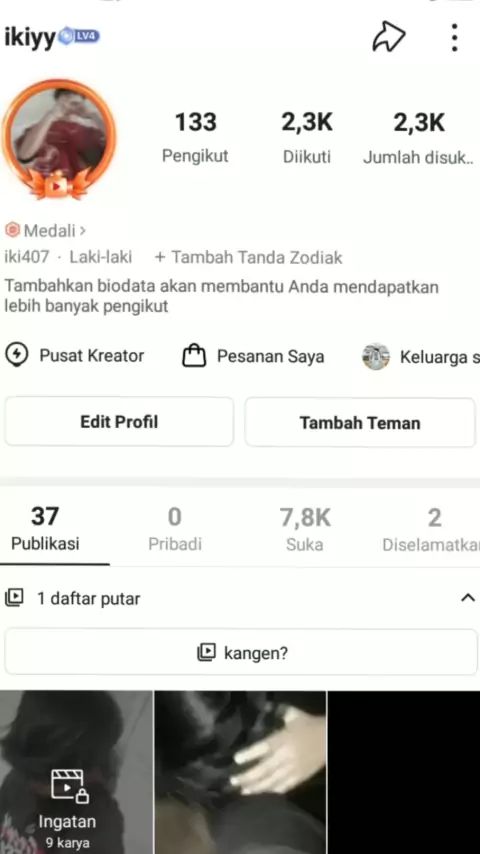Open the Keluarga shortcut

(421, 357)
